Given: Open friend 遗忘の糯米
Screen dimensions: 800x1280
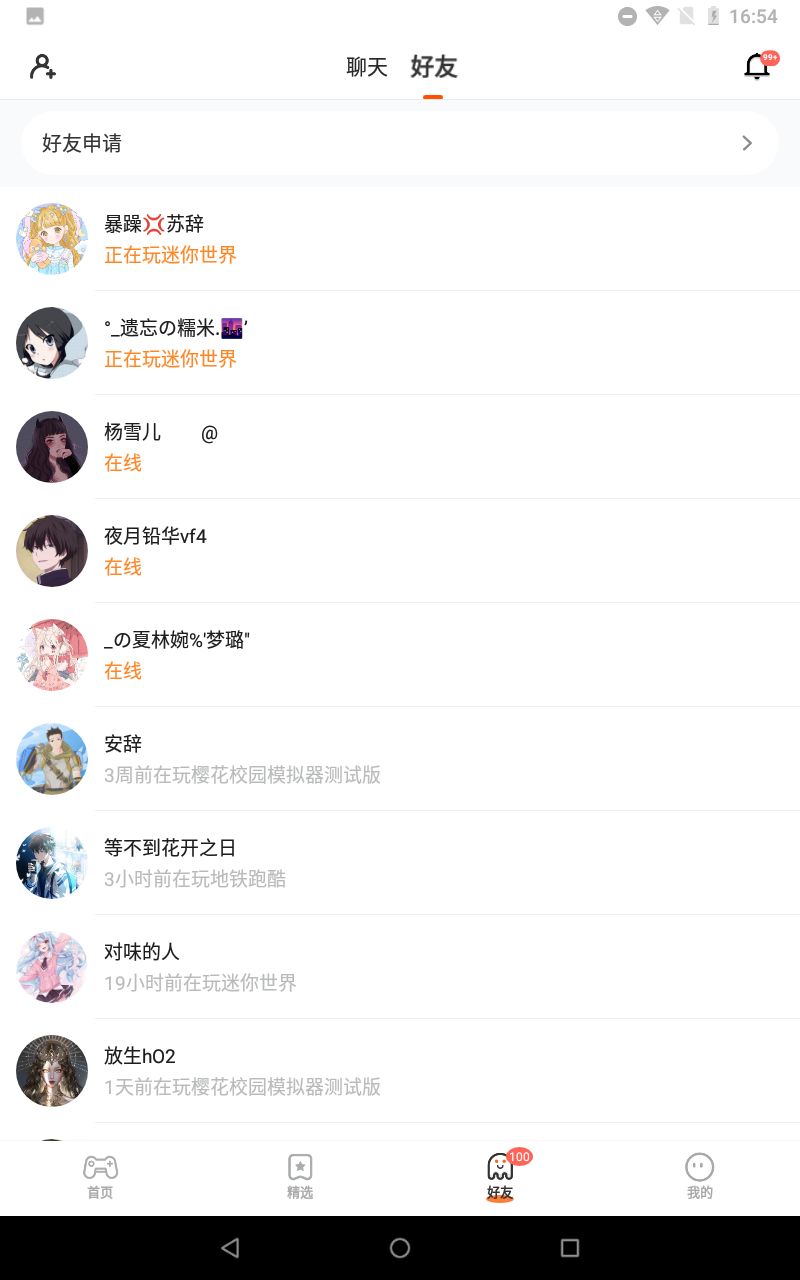Looking at the screenshot, I should (x=400, y=343).
